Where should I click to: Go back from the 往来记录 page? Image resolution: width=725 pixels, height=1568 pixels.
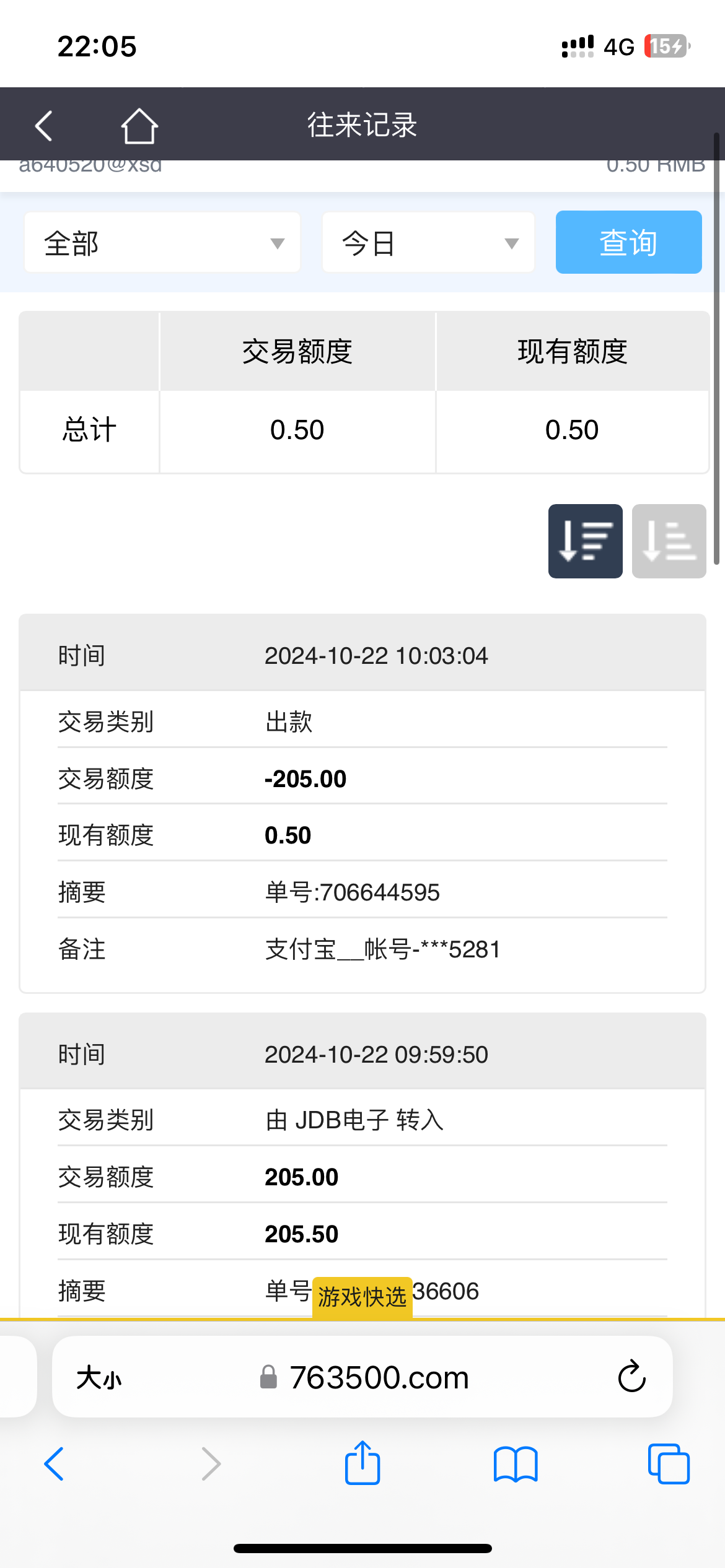tap(44, 126)
